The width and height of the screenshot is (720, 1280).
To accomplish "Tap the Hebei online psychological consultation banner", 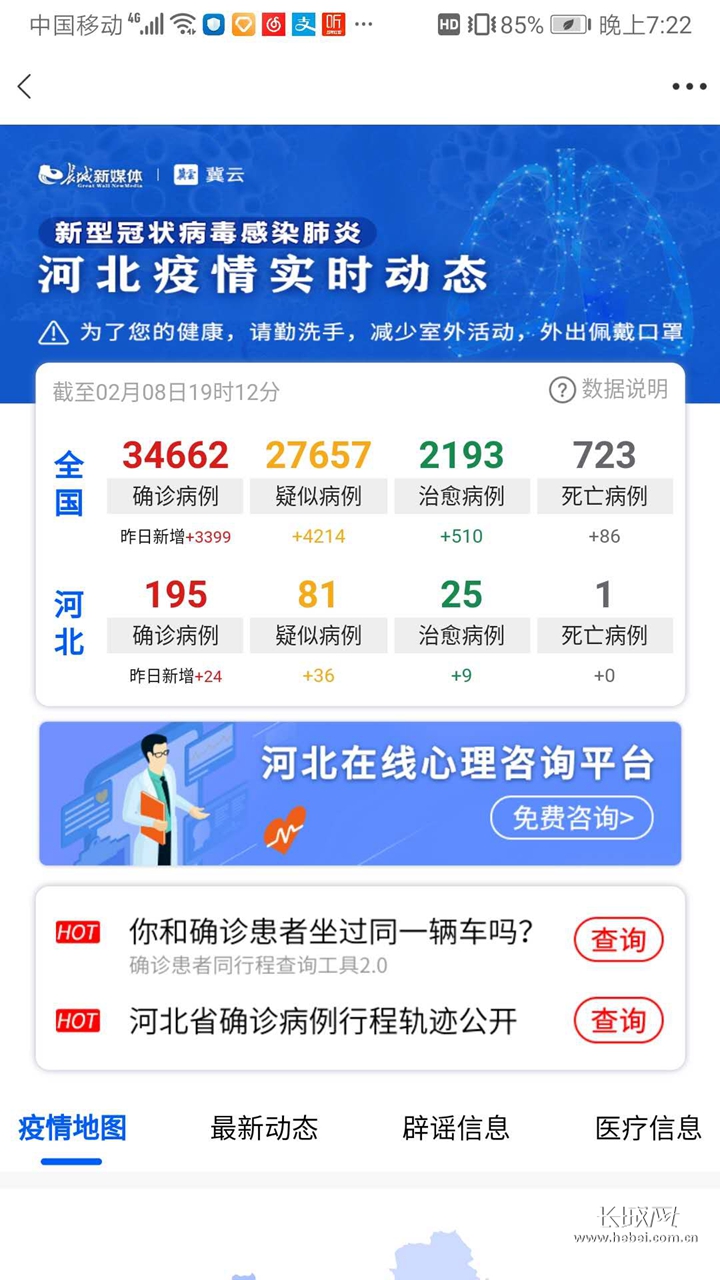I will [360, 792].
